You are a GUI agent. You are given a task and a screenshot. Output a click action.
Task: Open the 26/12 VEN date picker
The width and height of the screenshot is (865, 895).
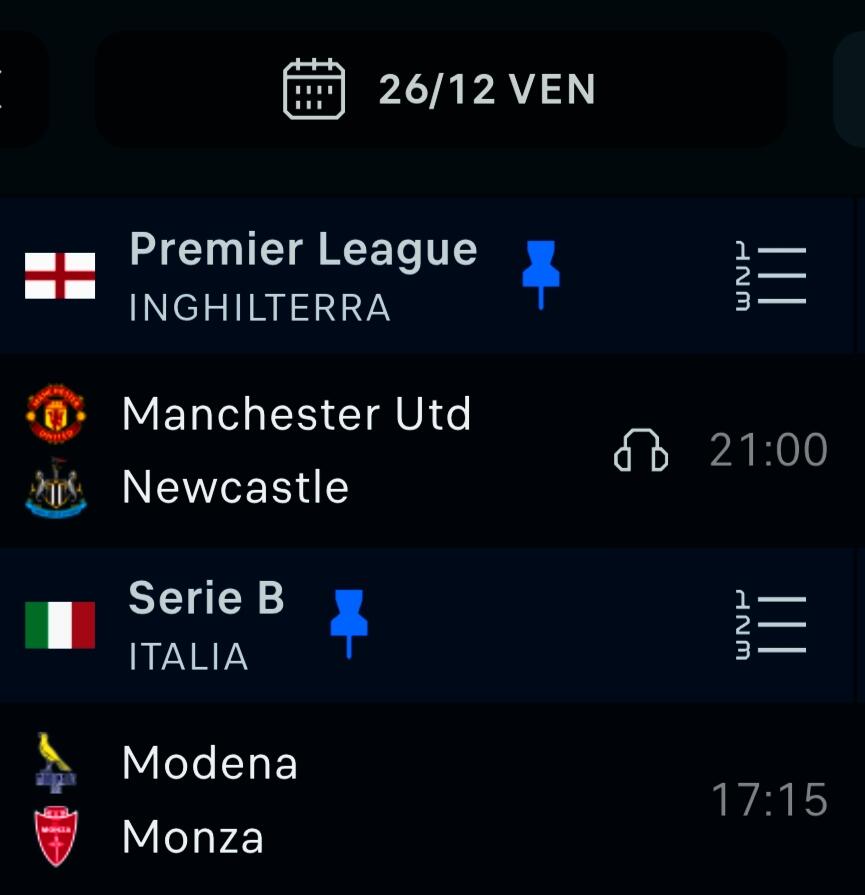(440, 90)
